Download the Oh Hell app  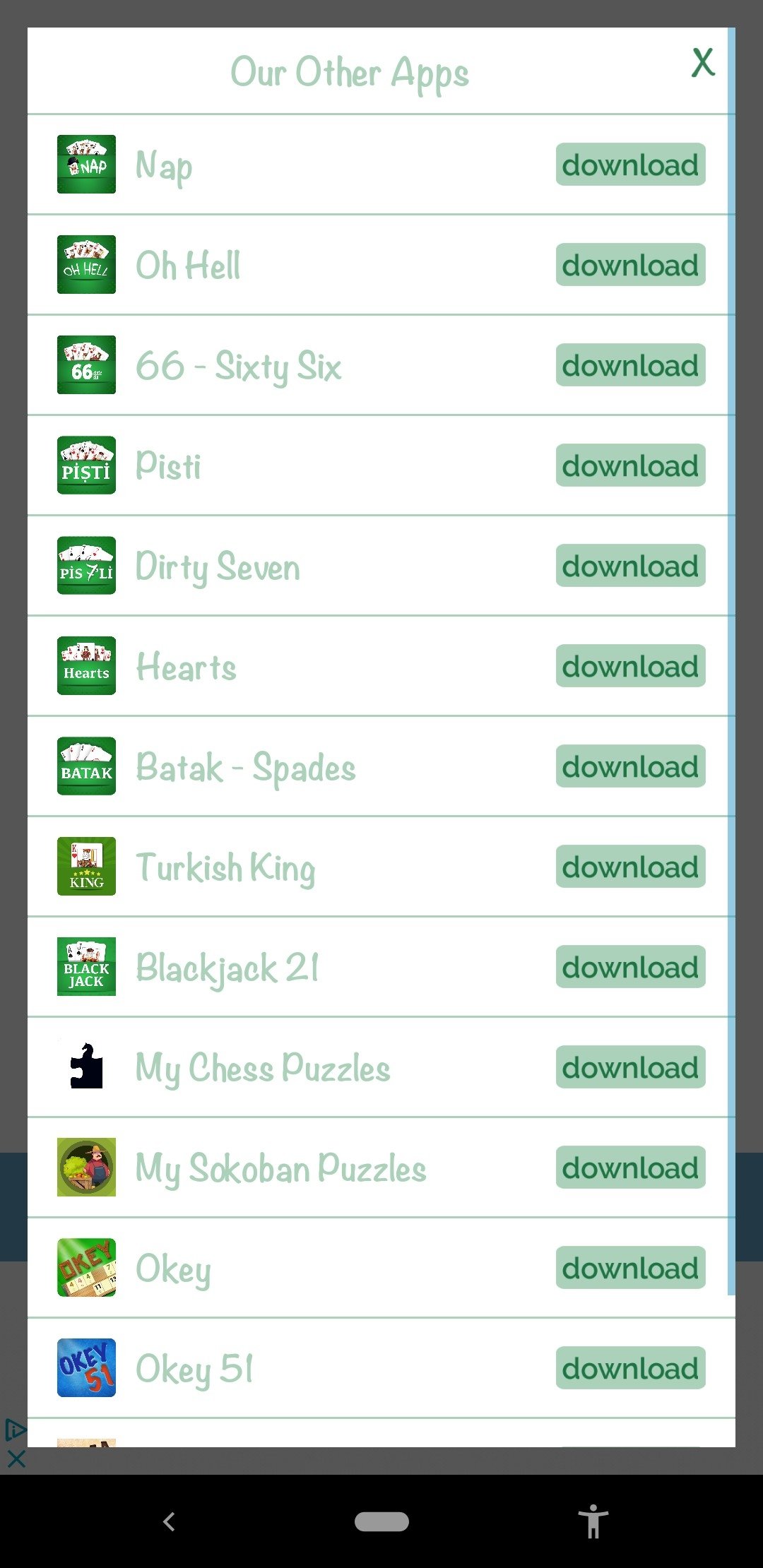630,265
